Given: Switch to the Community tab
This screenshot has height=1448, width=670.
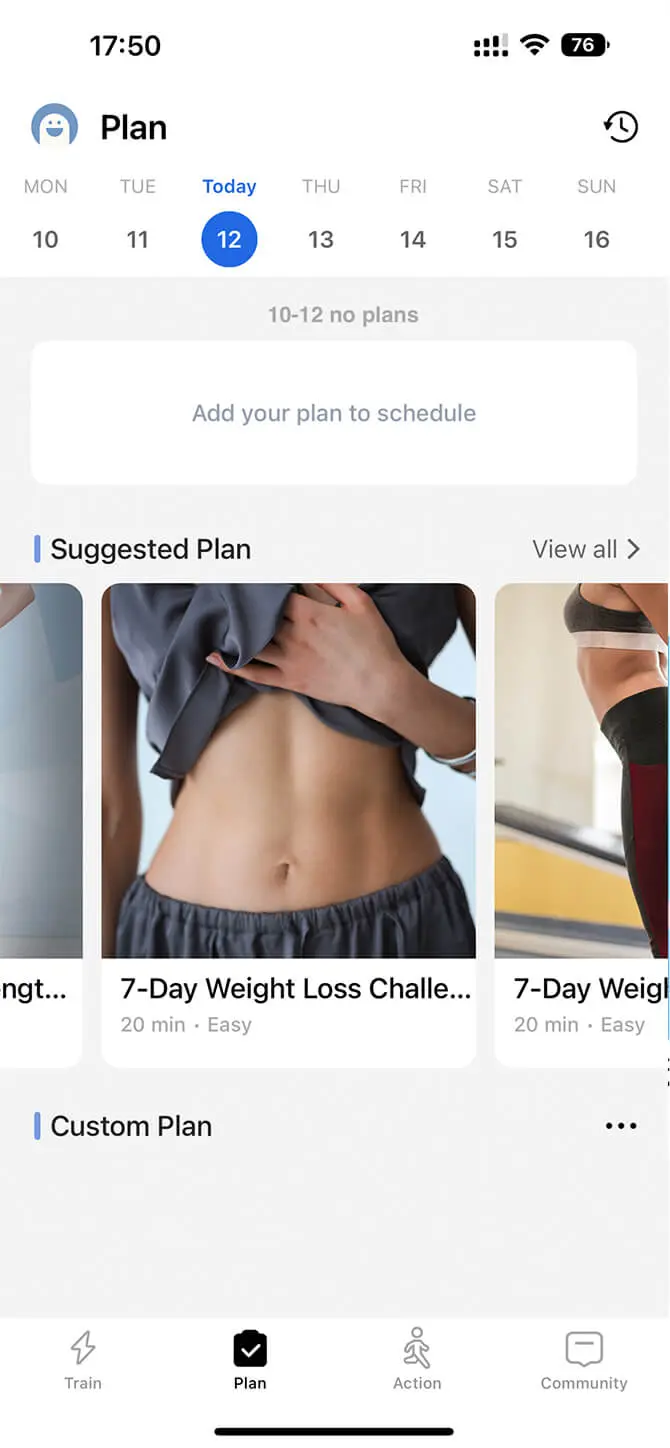Looking at the screenshot, I should [x=584, y=1360].
